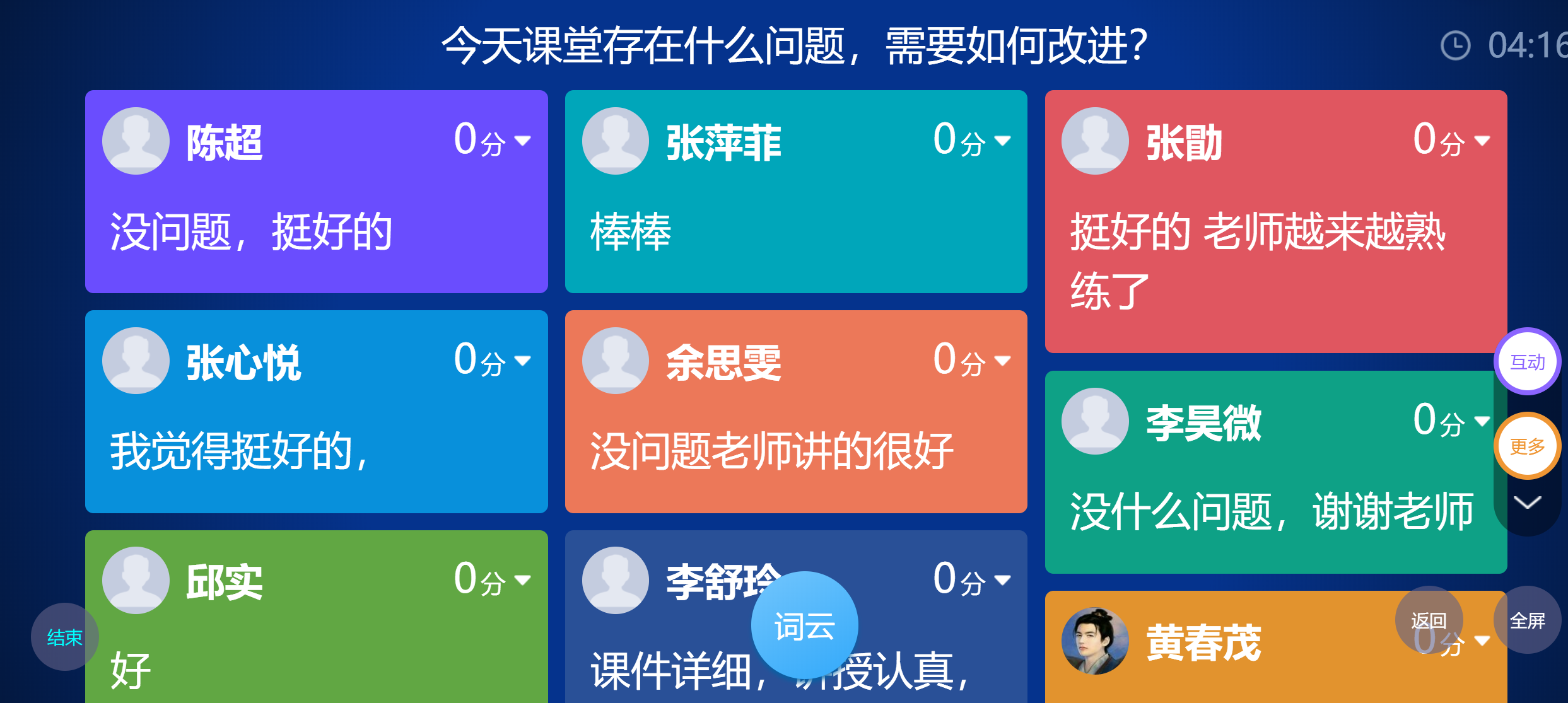Open the 互动 interaction button
The width and height of the screenshot is (1568, 703).
click(1527, 362)
